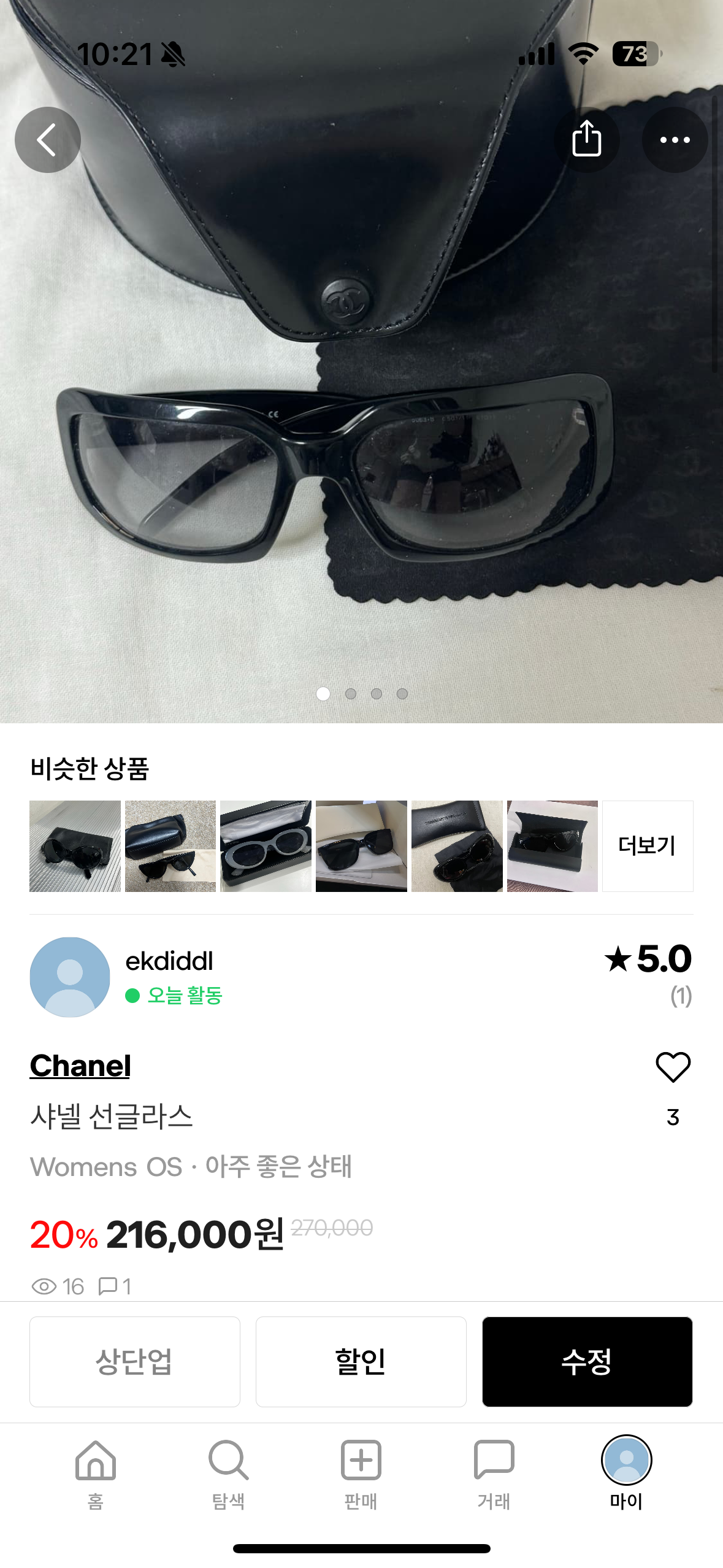Tap 더보기 to see more similar items
The image size is (723, 1568).
647,846
